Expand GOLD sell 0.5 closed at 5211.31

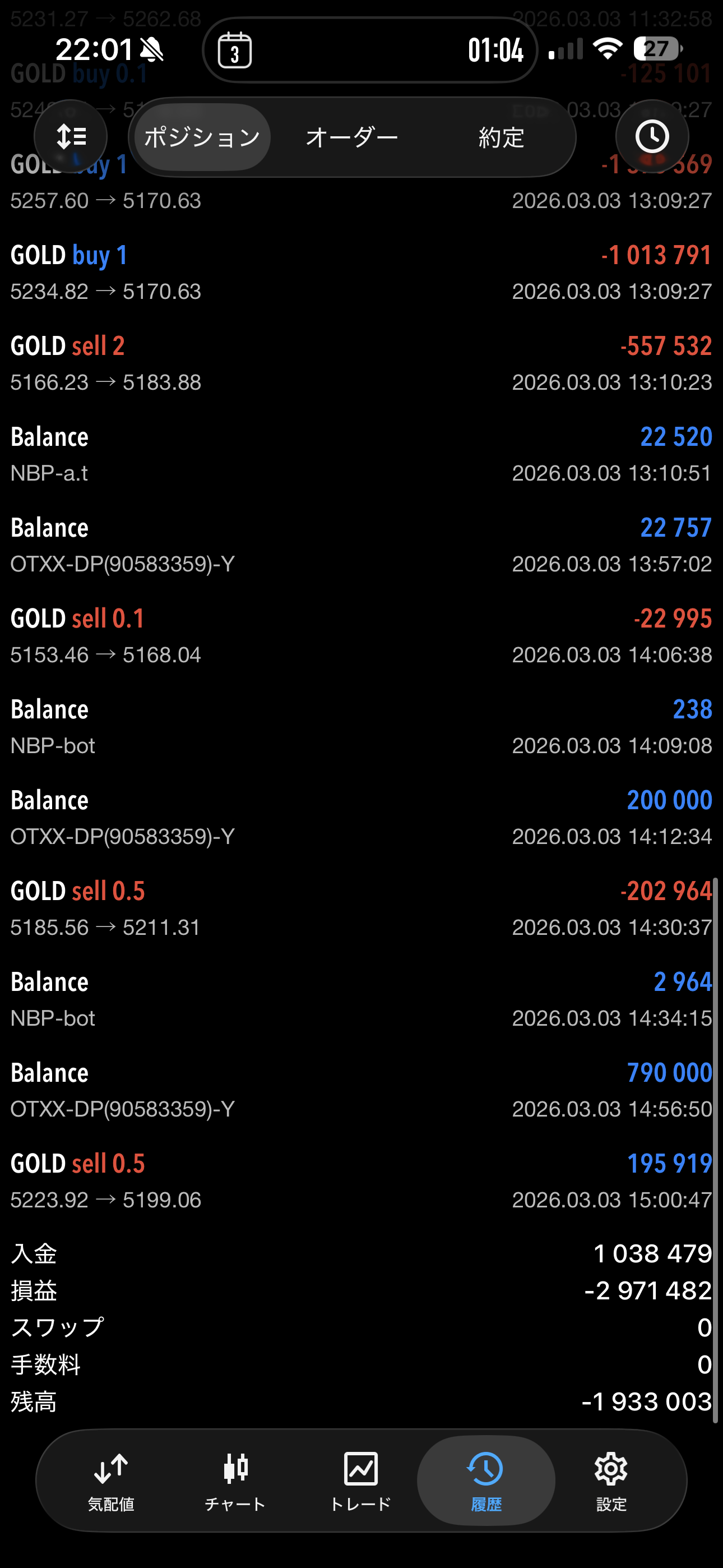click(361, 909)
